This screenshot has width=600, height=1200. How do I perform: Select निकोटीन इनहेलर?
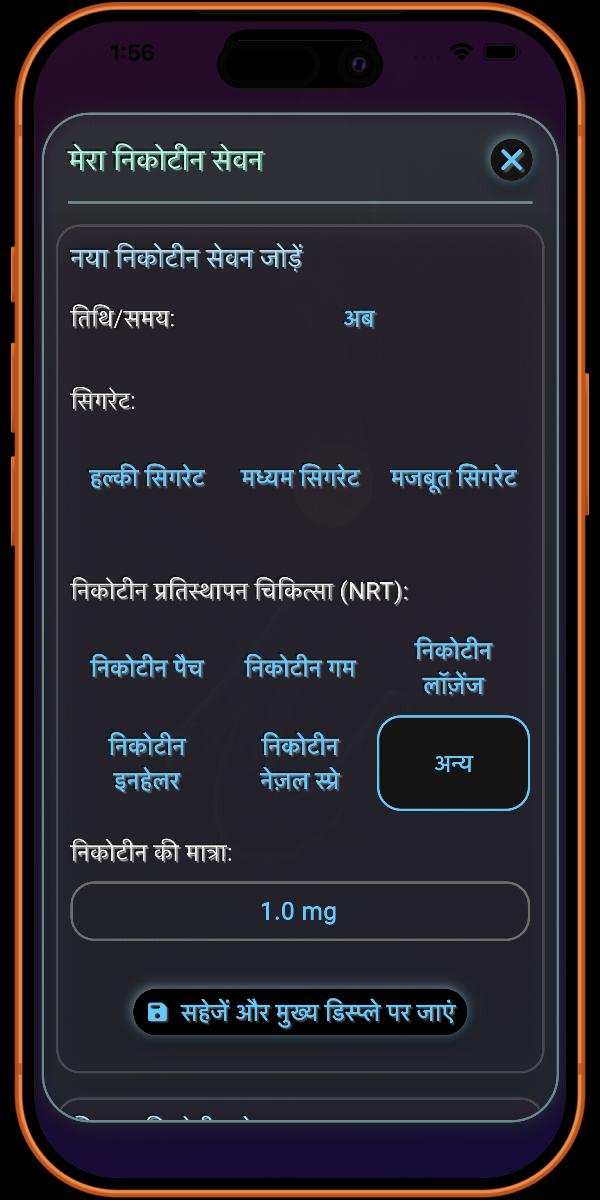(x=148, y=763)
